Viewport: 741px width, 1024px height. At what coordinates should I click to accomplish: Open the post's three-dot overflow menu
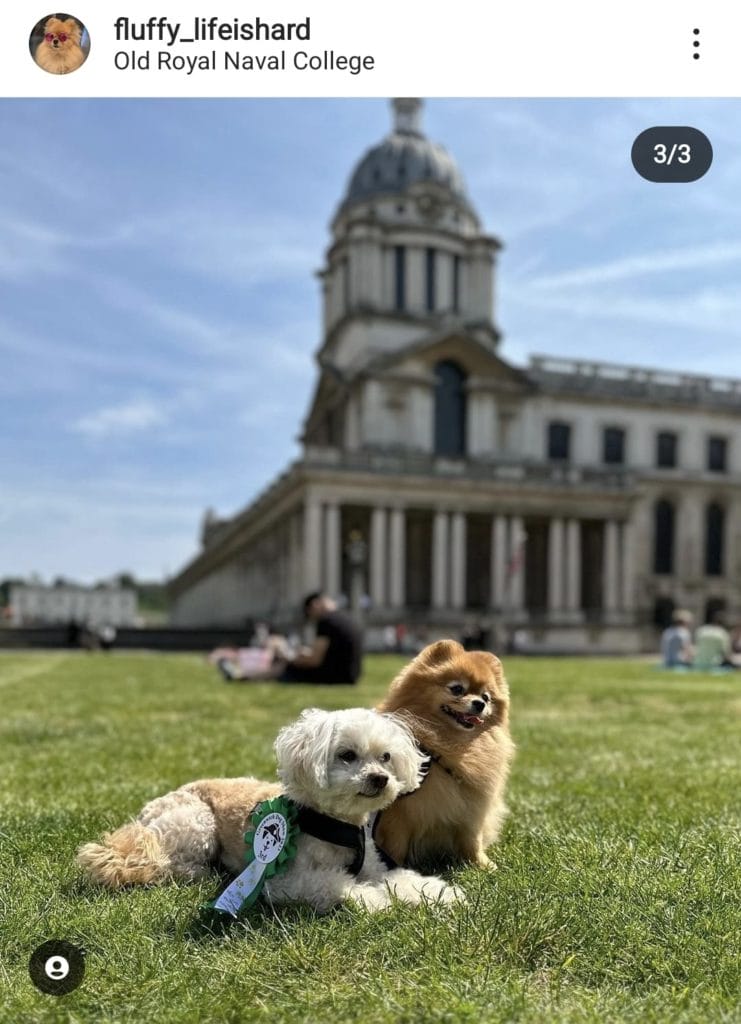pyautogui.click(x=695, y=44)
